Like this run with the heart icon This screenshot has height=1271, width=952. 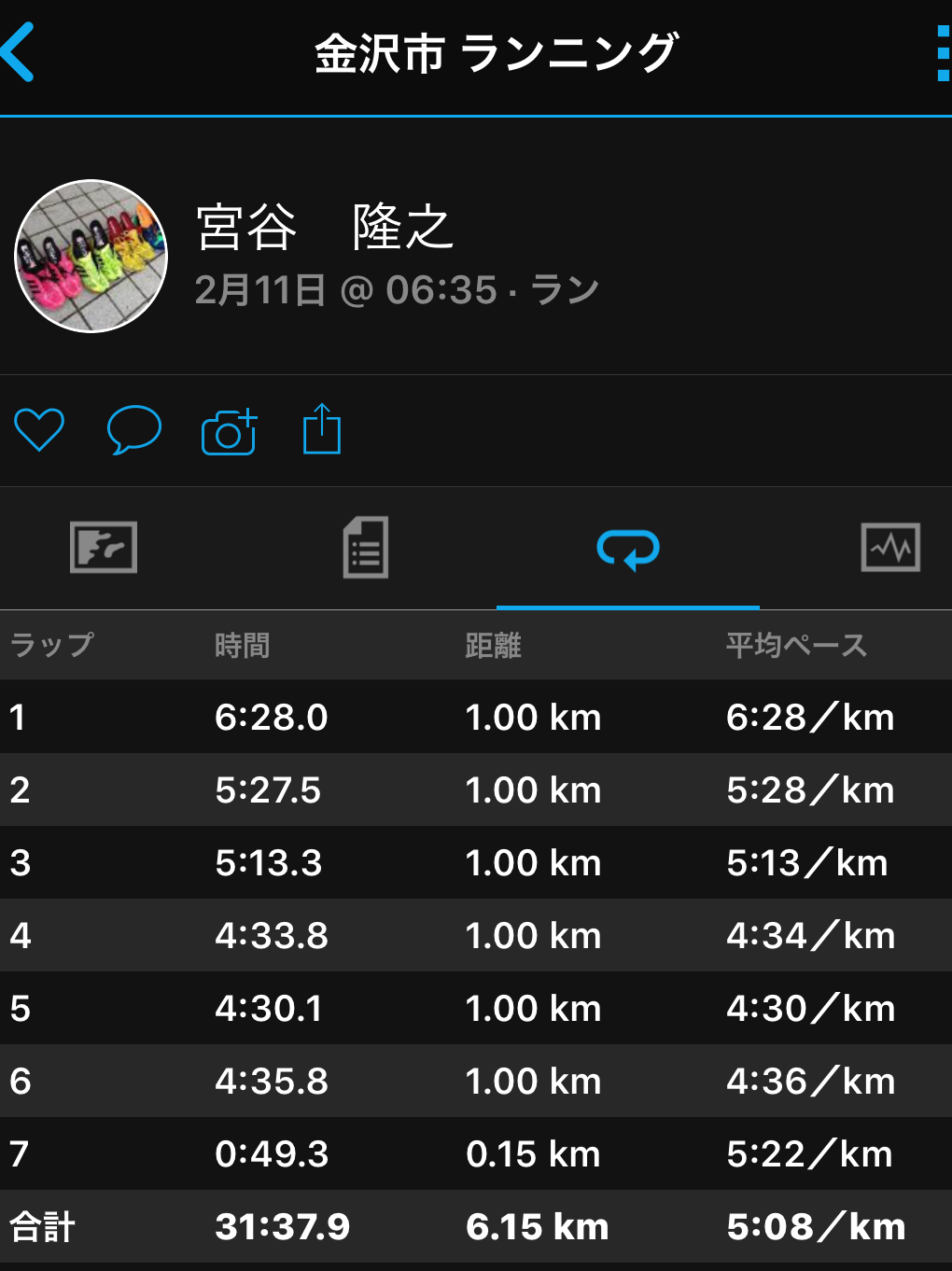point(39,430)
